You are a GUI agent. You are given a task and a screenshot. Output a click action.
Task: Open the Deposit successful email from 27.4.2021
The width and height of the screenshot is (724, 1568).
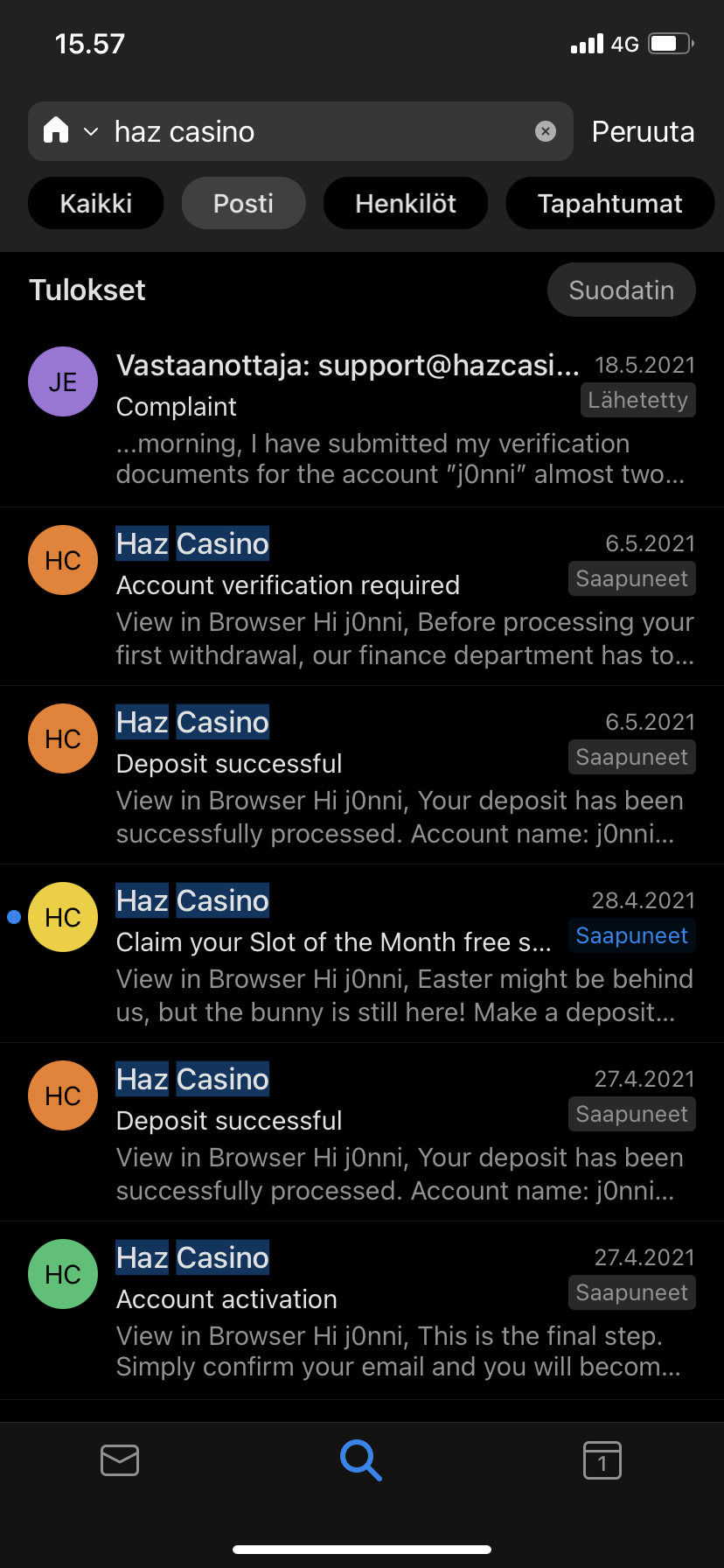[x=361, y=1131]
